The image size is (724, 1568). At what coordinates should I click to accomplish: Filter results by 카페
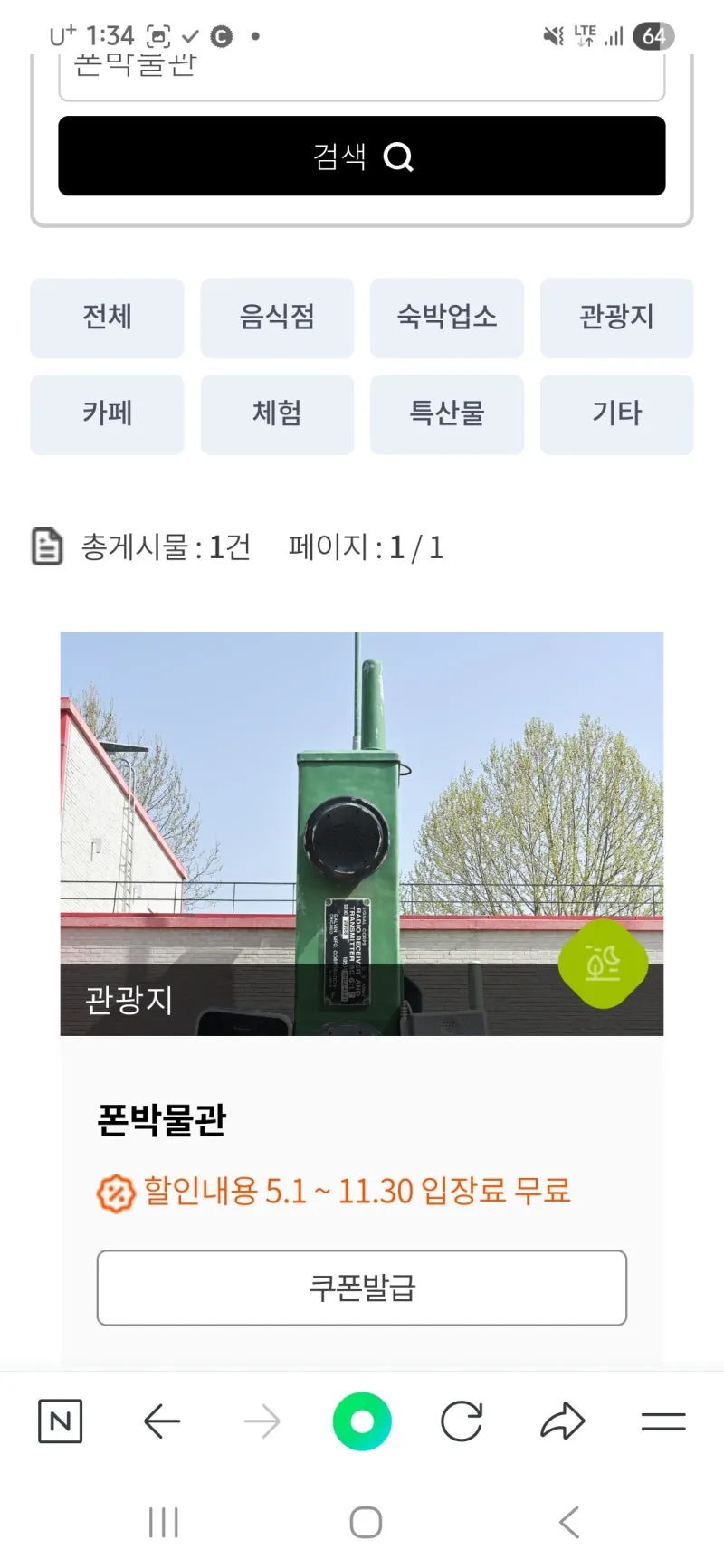pyautogui.click(x=107, y=414)
